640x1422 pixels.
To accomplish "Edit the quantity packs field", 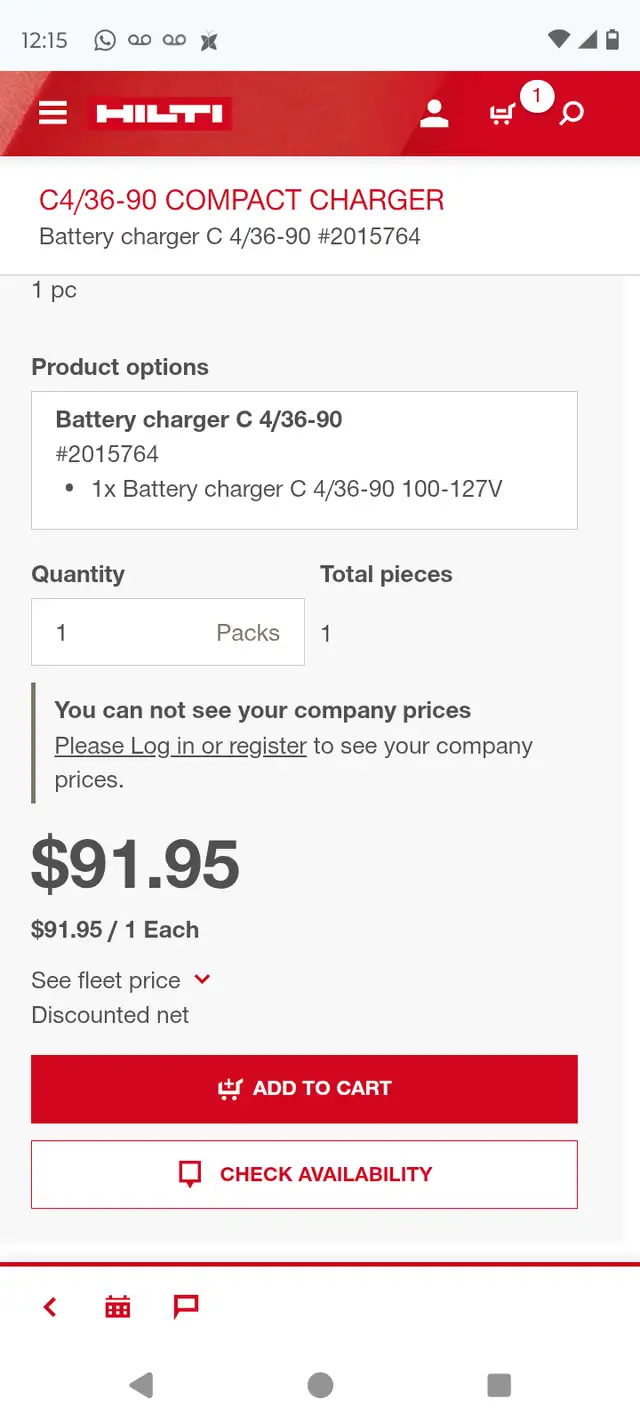I will (x=168, y=632).
